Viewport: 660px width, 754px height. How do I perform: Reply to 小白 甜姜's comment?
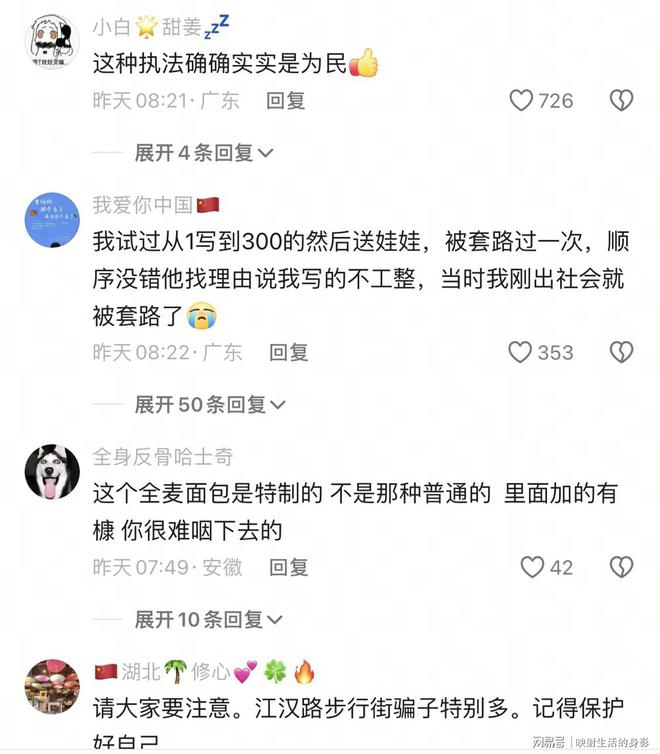286,100
